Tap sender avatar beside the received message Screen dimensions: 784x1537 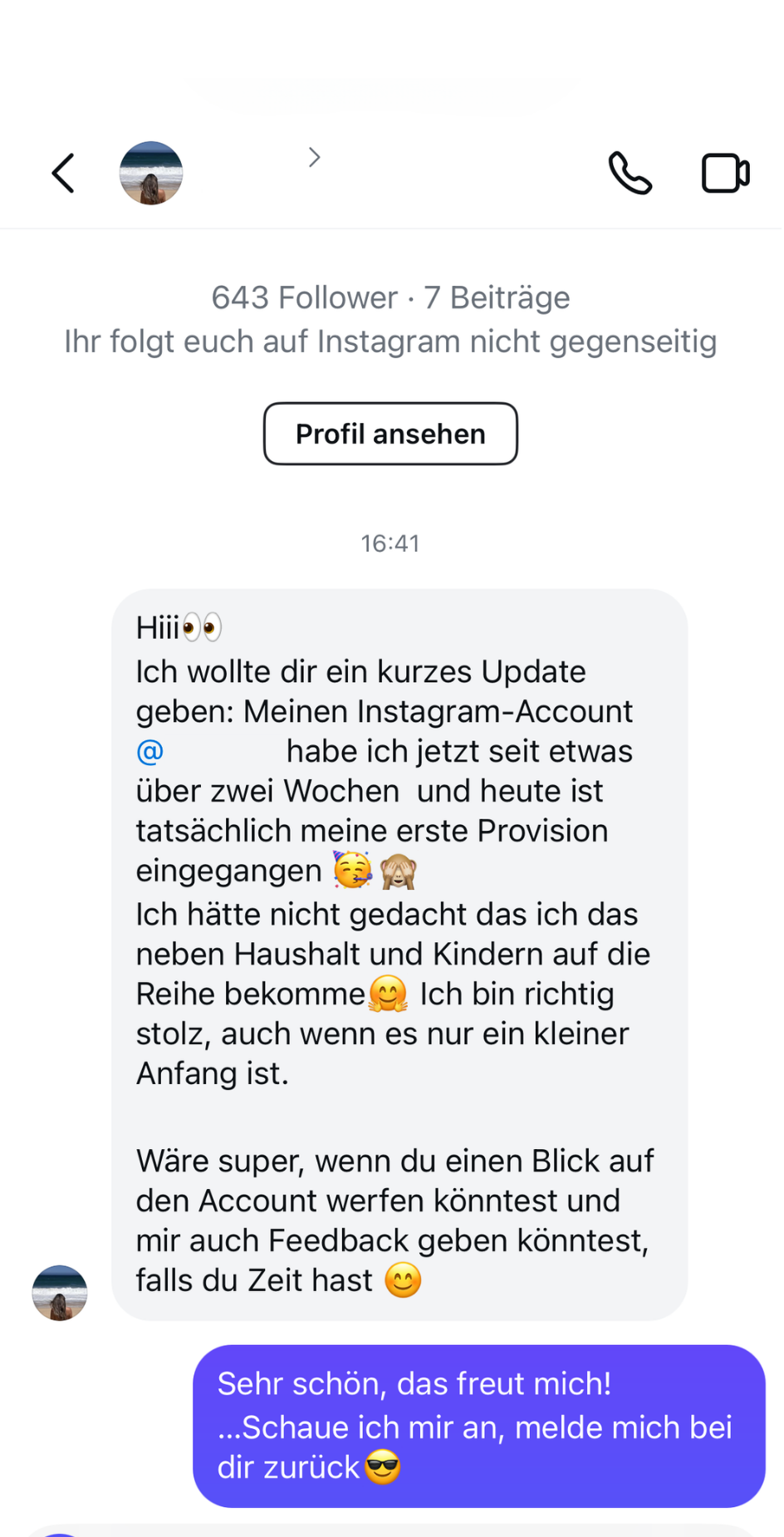coord(60,1292)
